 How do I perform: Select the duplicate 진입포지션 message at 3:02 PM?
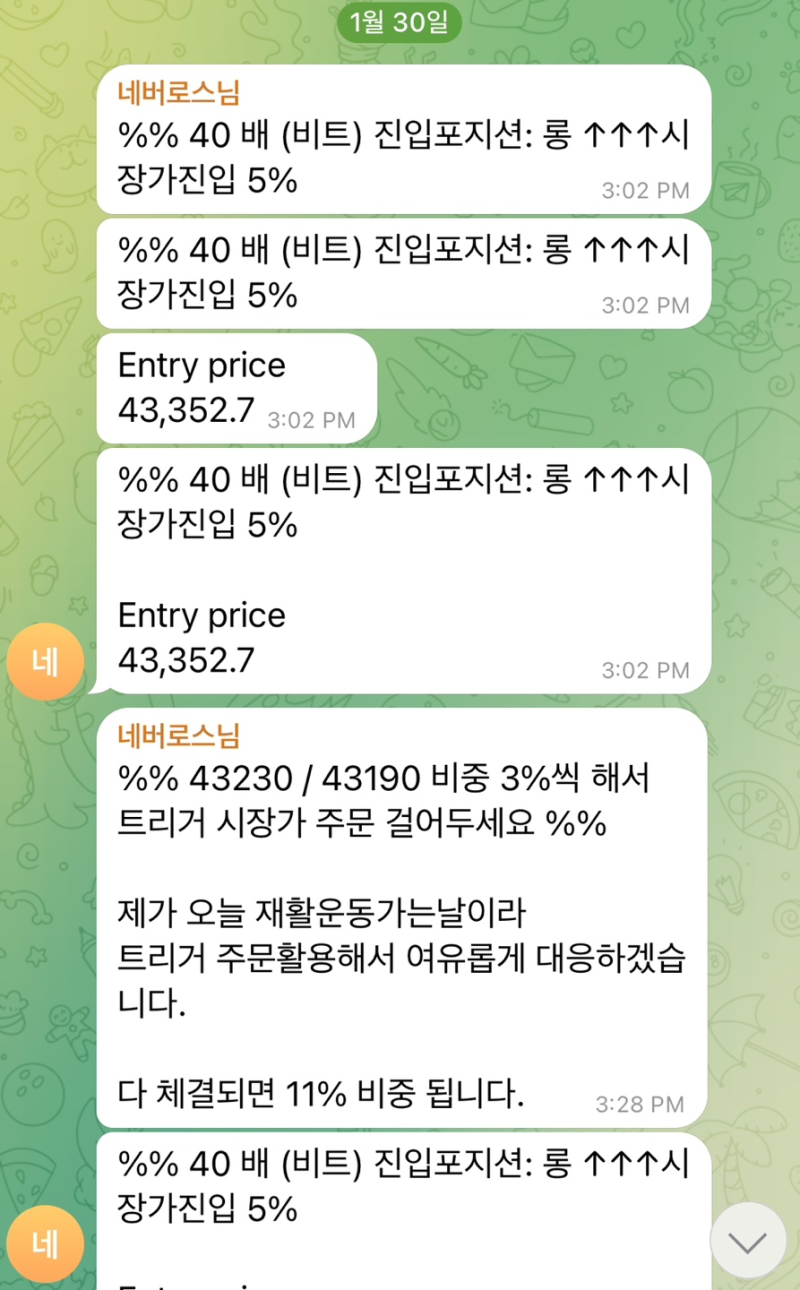point(400,275)
